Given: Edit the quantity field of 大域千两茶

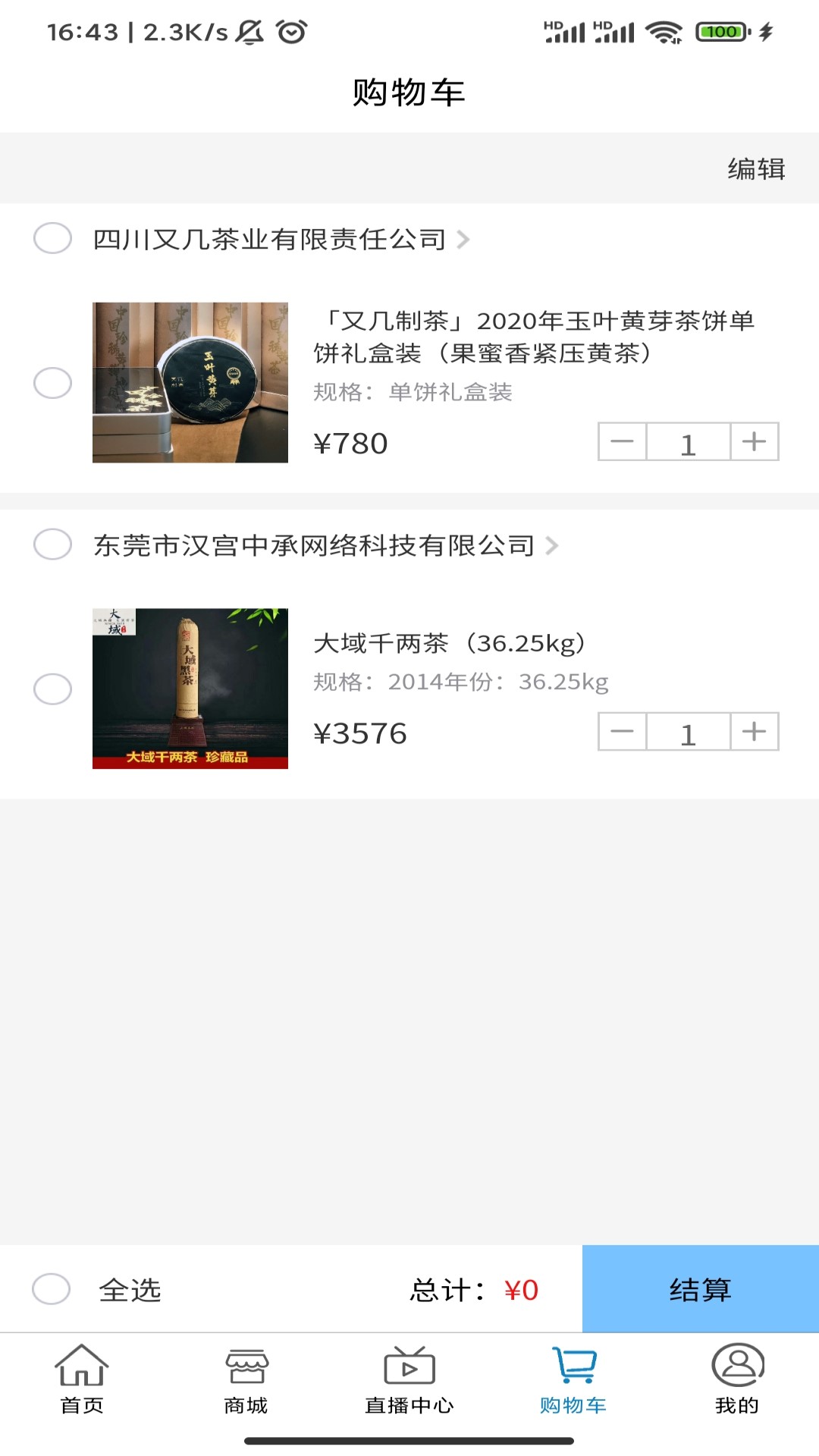Looking at the screenshot, I should (x=688, y=733).
